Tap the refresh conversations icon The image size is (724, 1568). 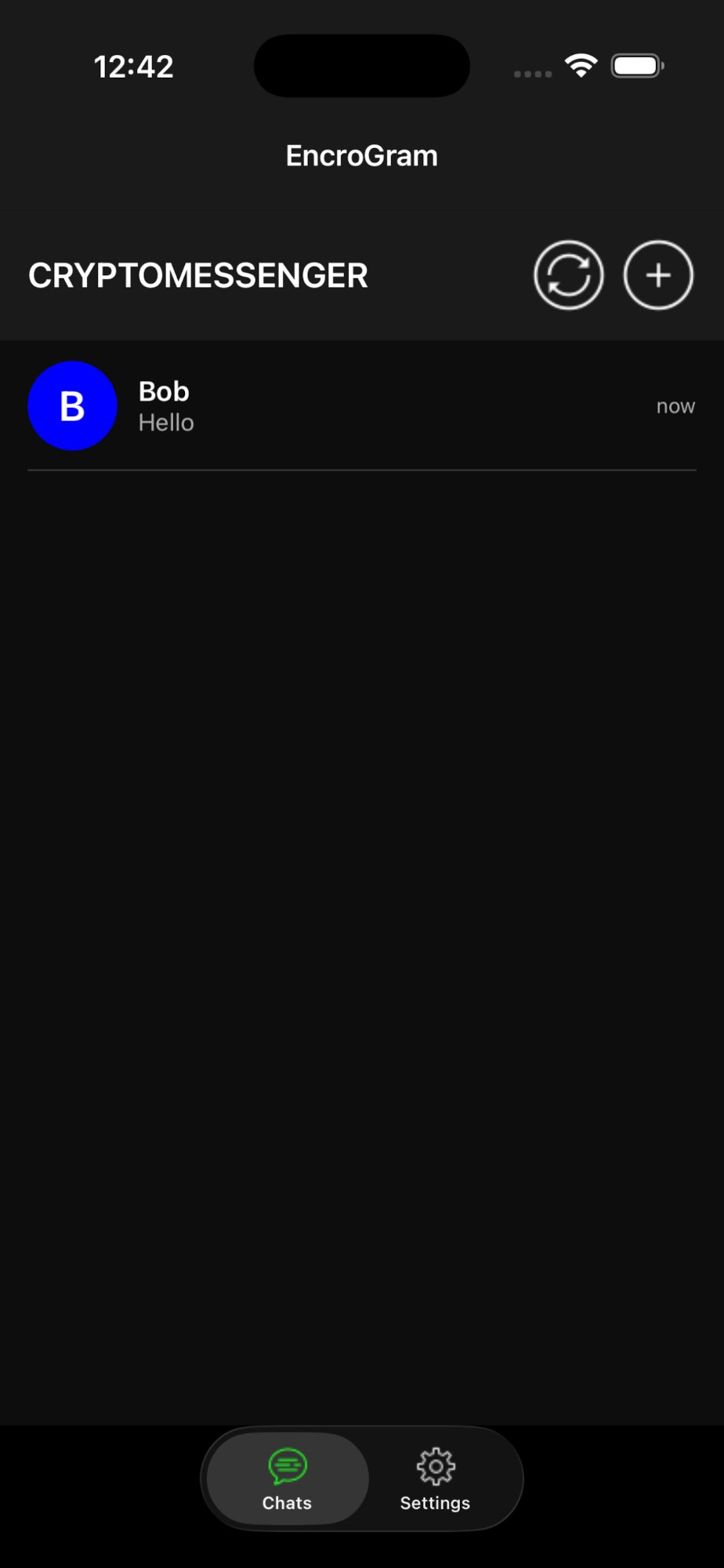(x=568, y=275)
